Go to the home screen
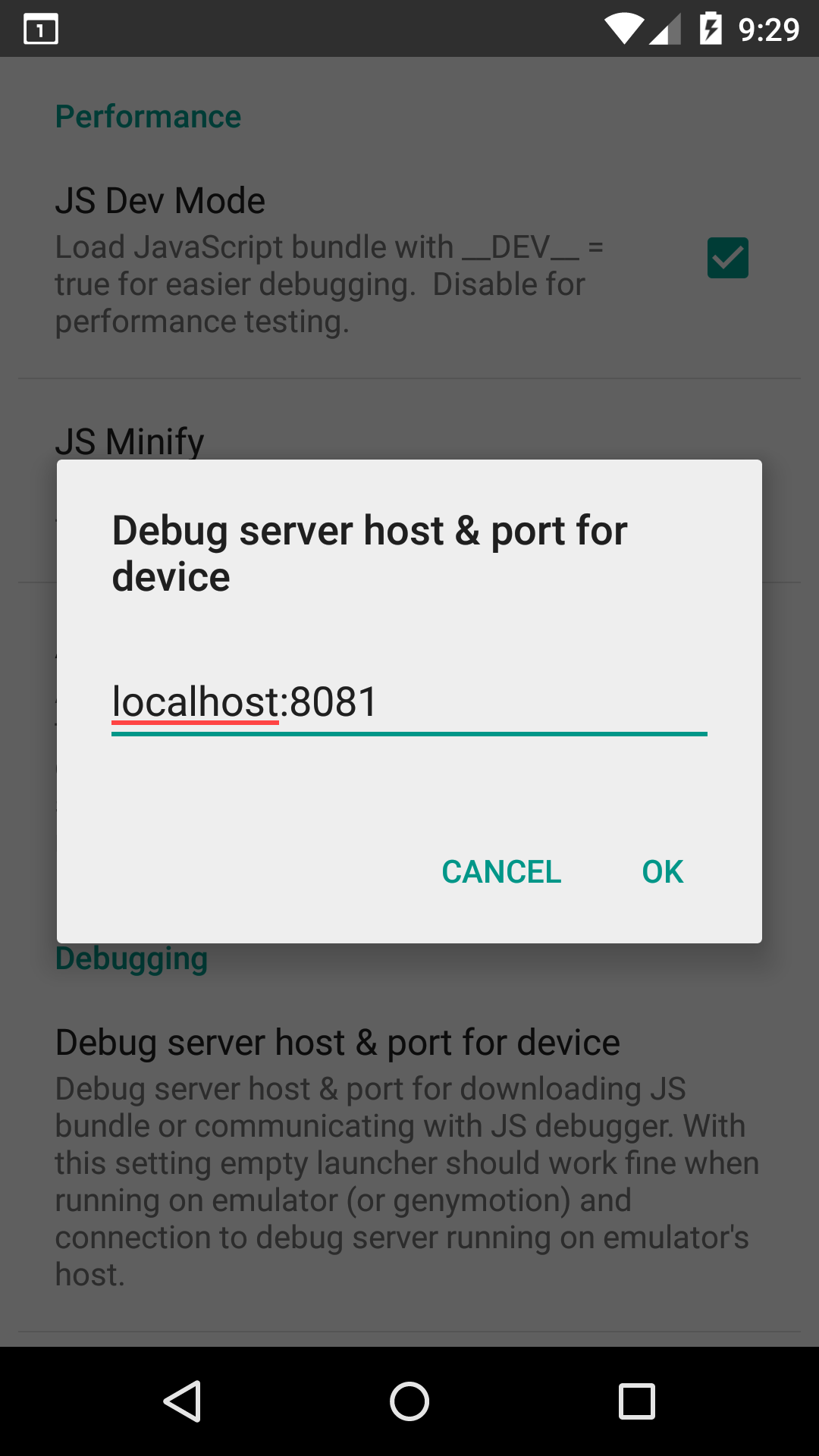The height and width of the screenshot is (1456, 819). pyautogui.click(x=409, y=1401)
